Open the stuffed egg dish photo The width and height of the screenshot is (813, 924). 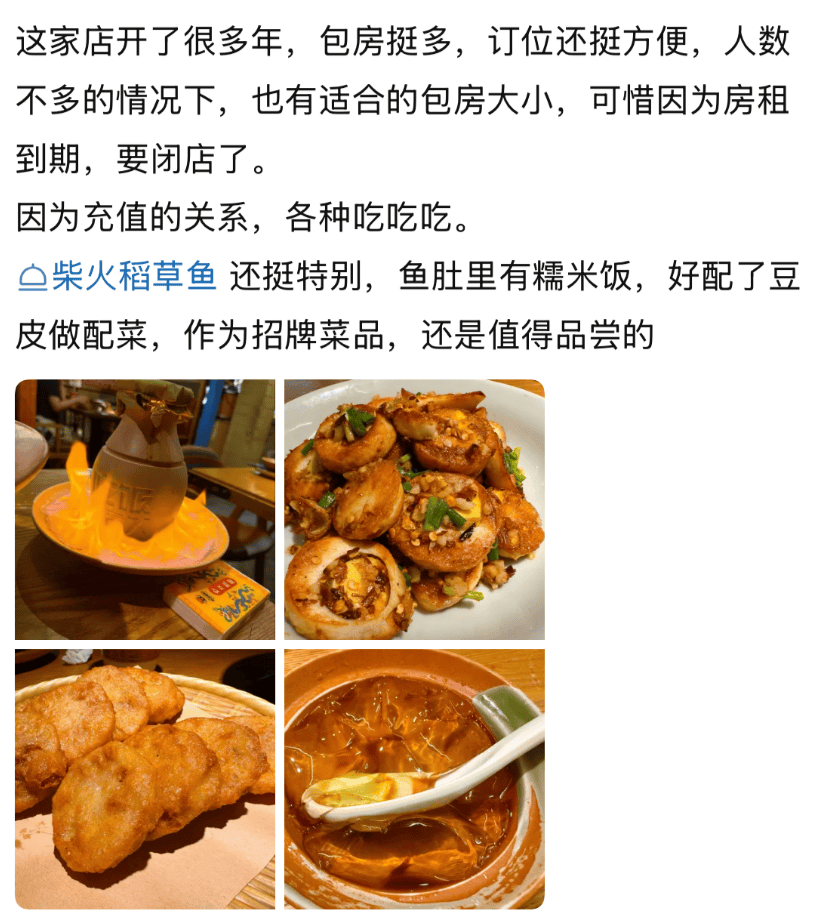[x=414, y=509]
